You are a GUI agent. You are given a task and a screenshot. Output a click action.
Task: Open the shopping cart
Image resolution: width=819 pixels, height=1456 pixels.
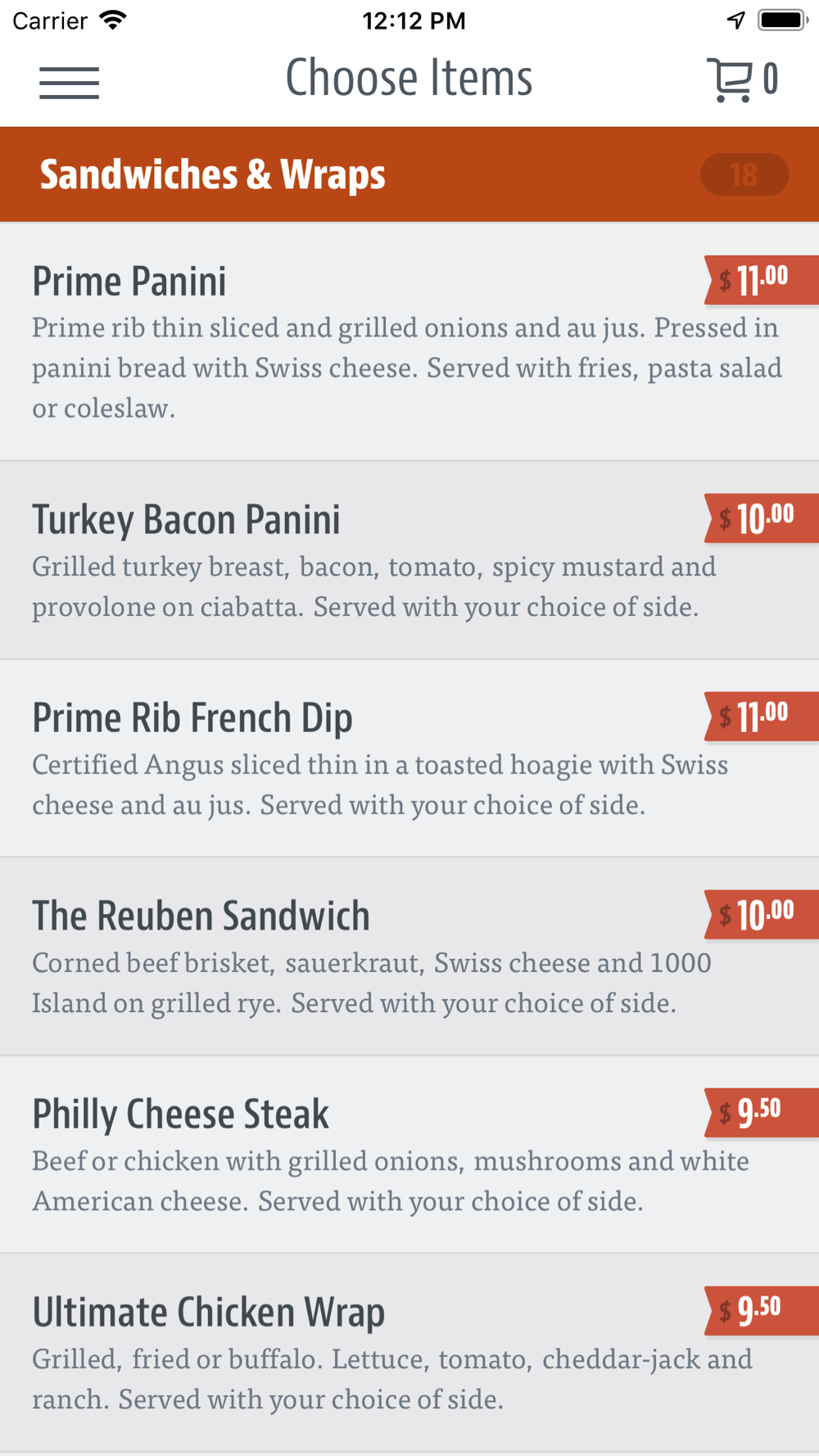coord(741,80)
